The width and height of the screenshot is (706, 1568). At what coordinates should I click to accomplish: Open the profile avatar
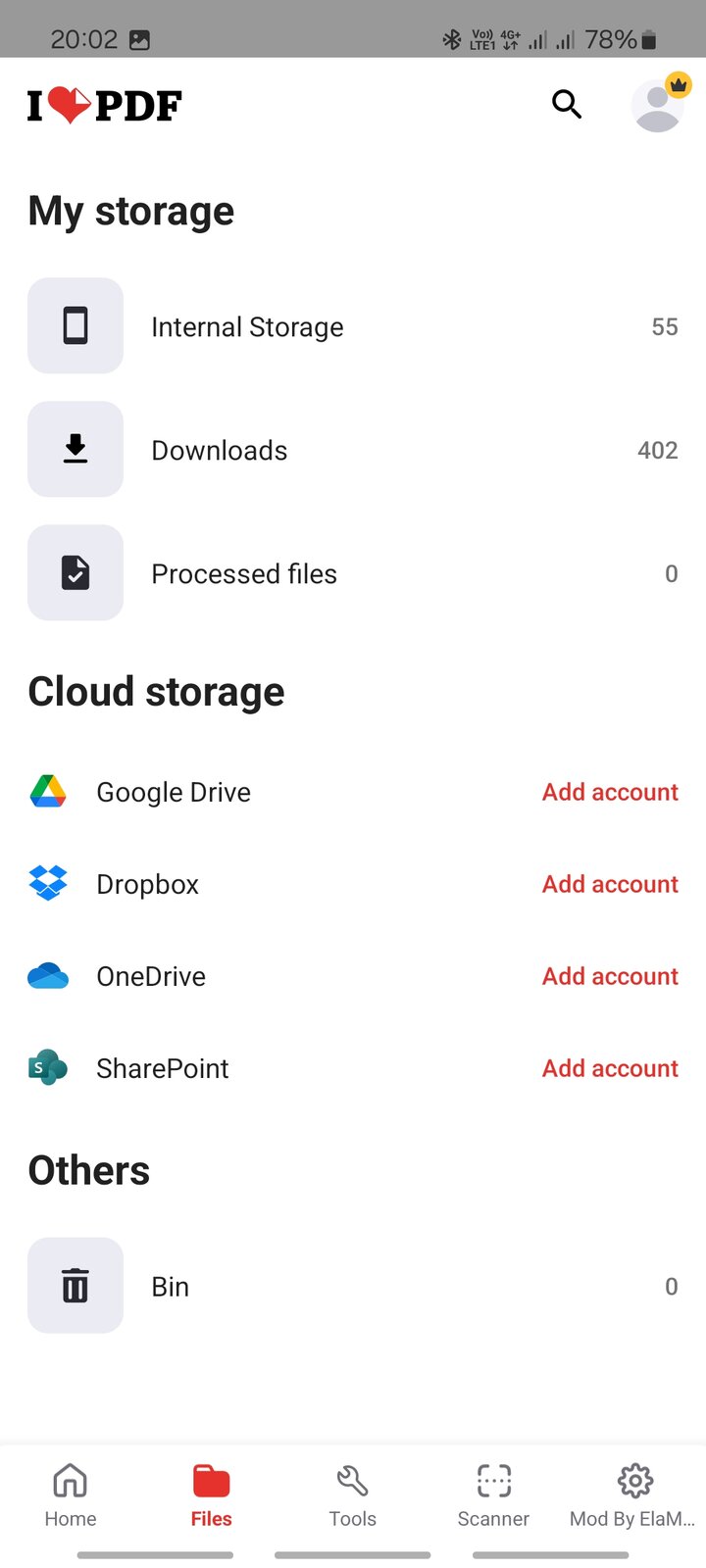pyautogui.click(x=659, y=103)
